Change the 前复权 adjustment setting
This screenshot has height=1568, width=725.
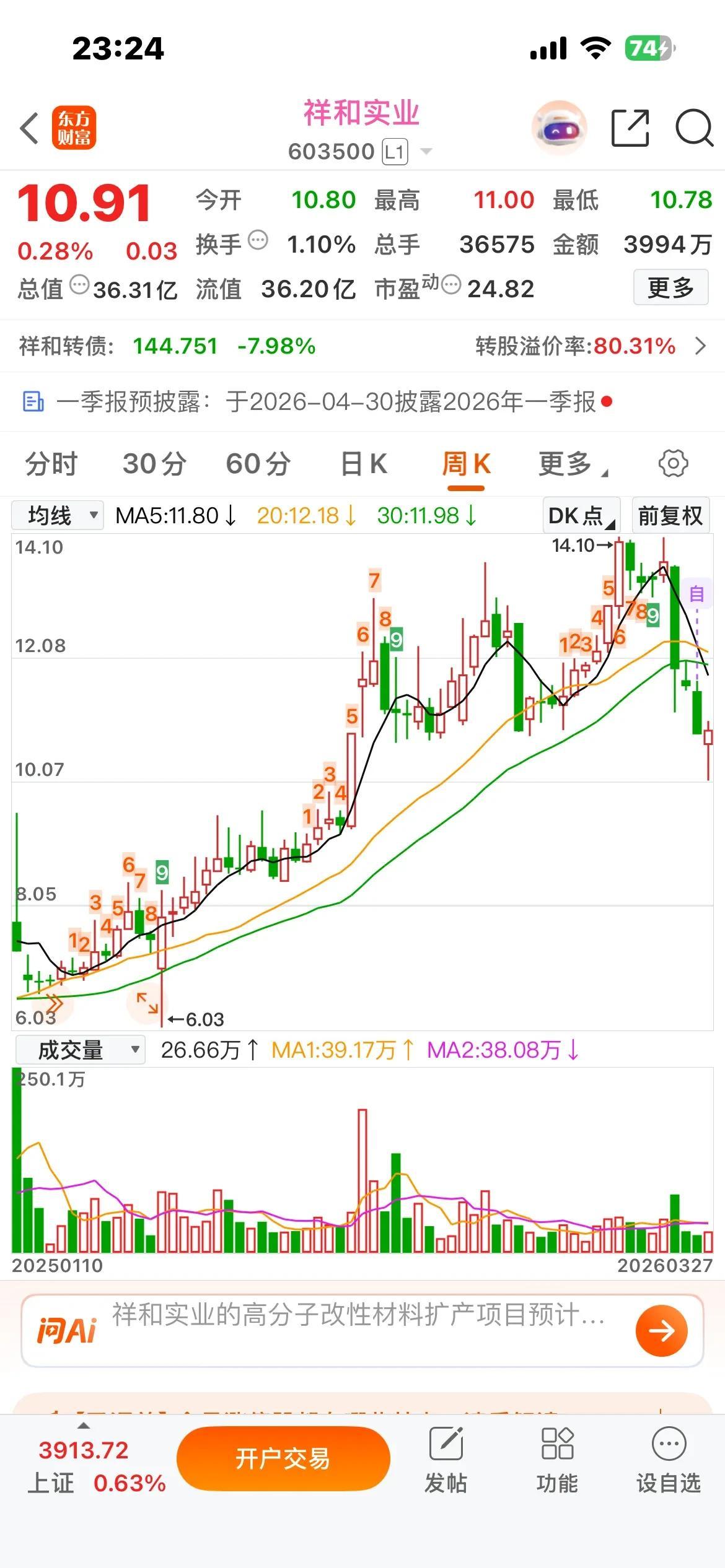pyautogui.click(x=670, y=515)
